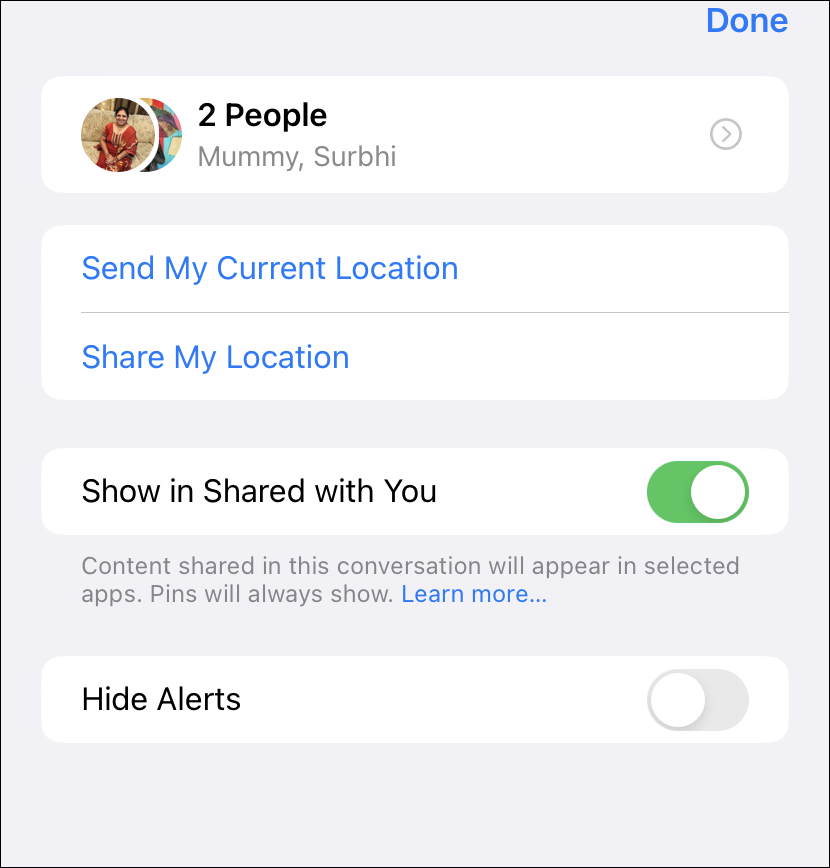Enable Hide Alerts for this conversation
Viewport: 830px width, 868px height.
coord(697,699)
